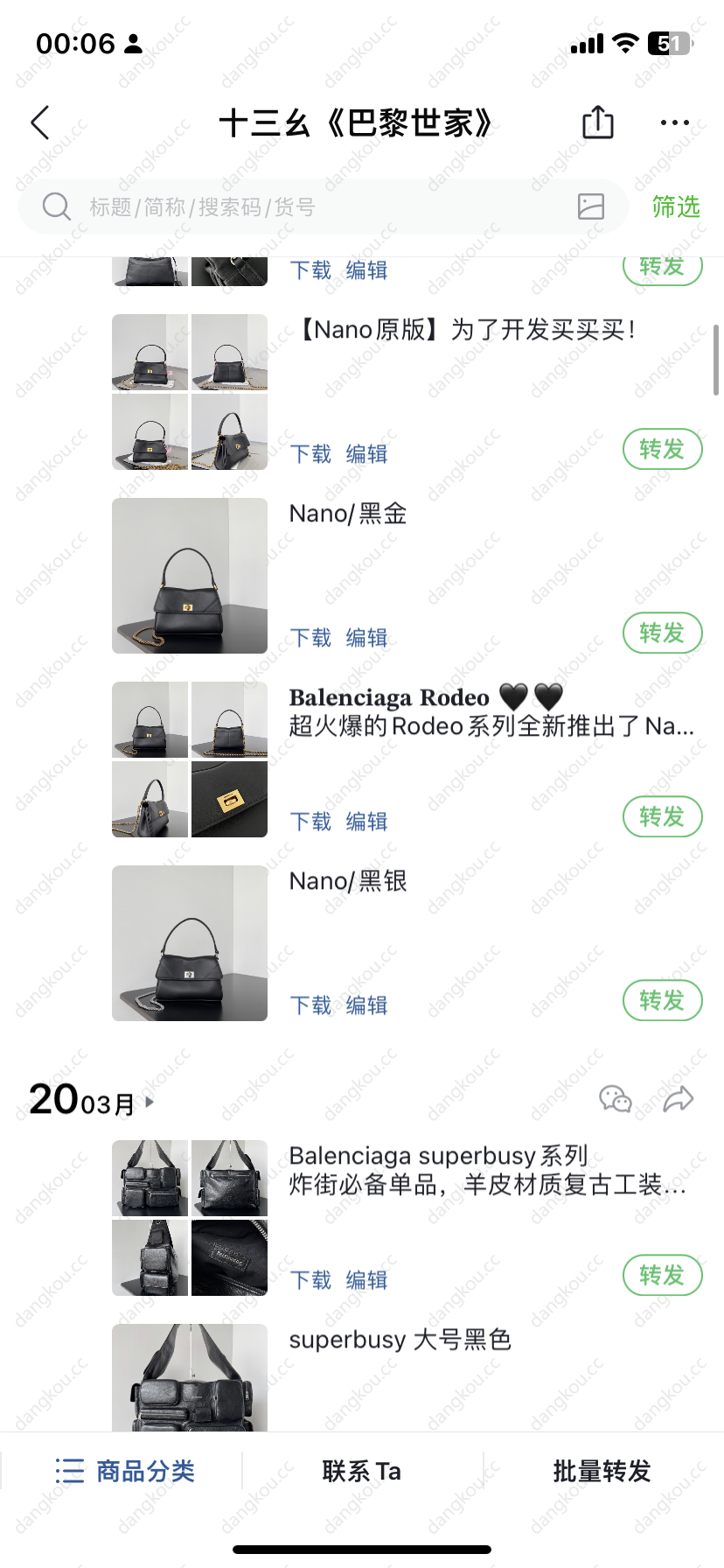Image resolution: width=724 pixels, height=1568 pixels.
Task: Open 商品分类 product categories
Action: coord(124,1471)
